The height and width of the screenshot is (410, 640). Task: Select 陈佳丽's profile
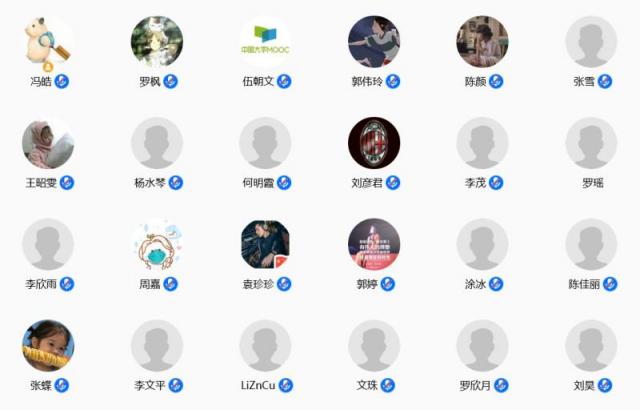591,245
